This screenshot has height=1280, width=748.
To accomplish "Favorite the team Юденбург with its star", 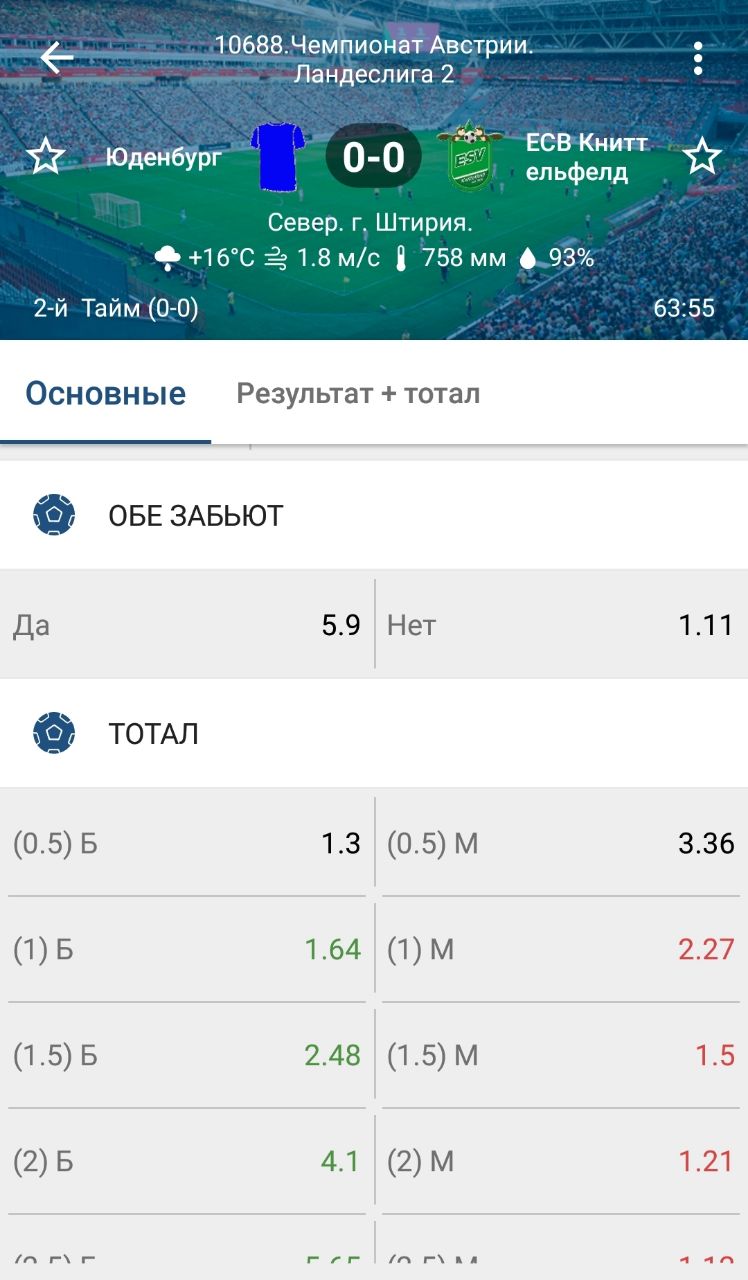I will [45, 157].
